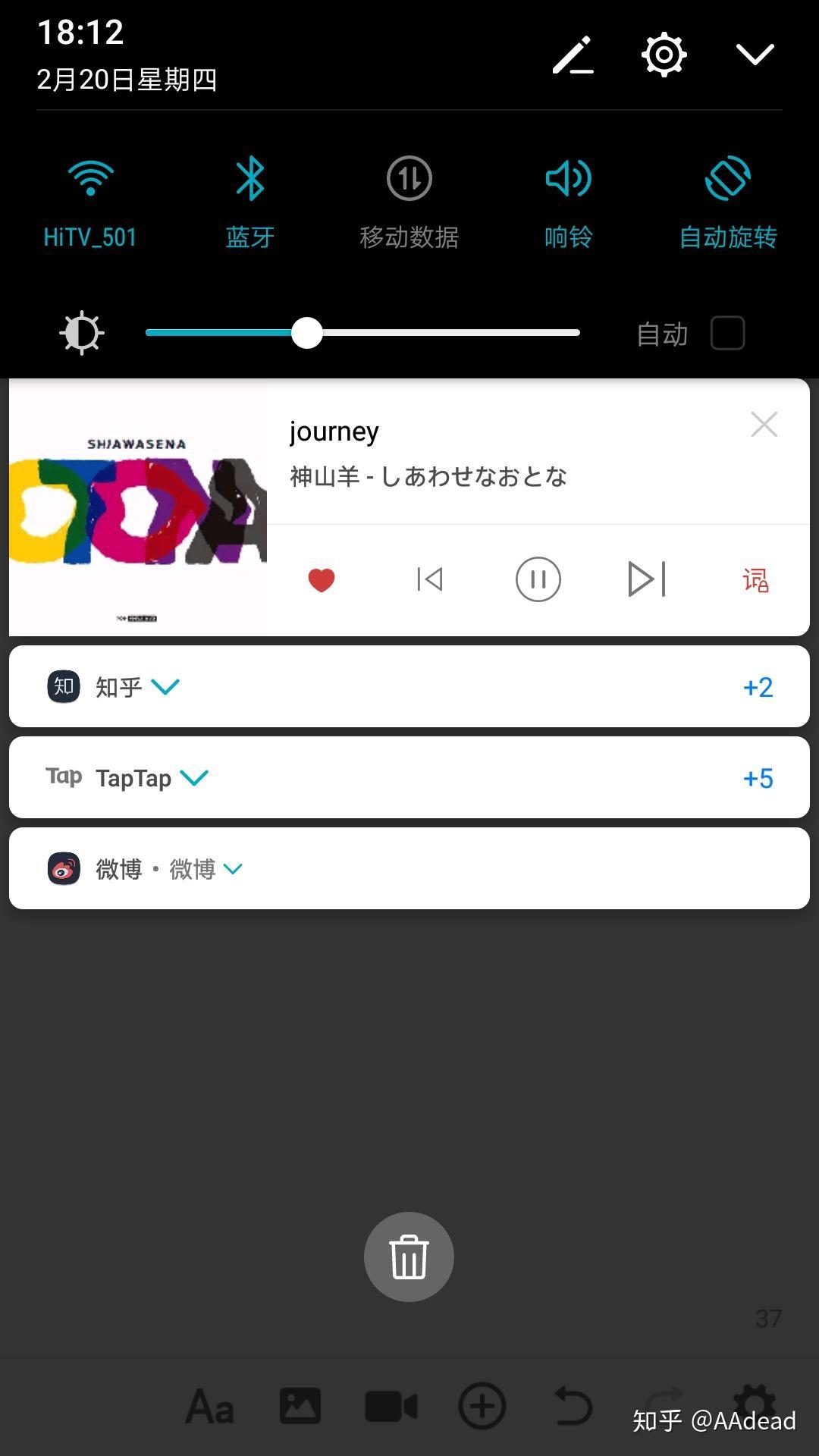Check the auto brightness (自动) box
This screenshot has width=819, height=1456.
[x=727, y=333]
